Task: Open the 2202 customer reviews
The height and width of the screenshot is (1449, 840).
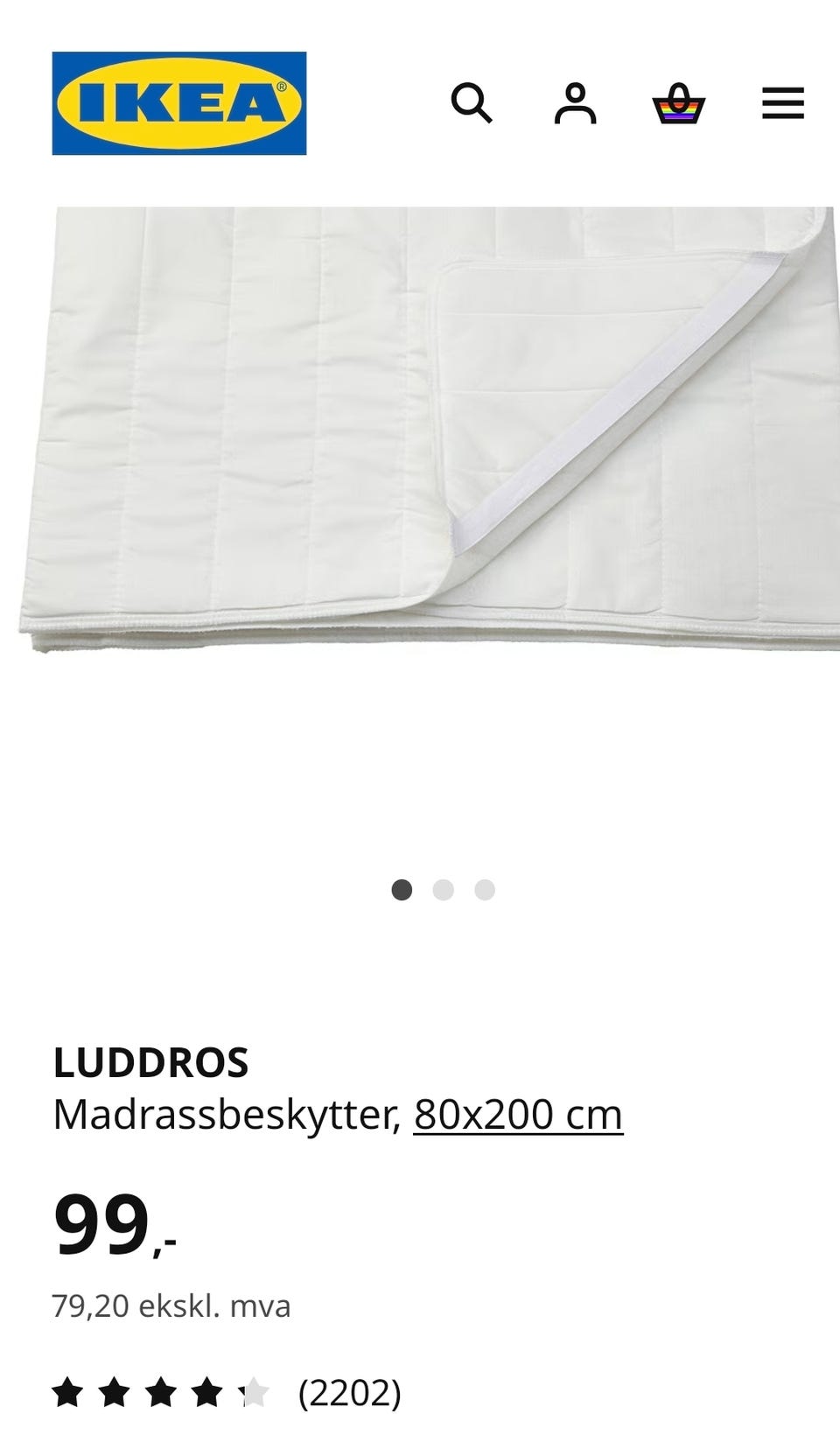Action: click(x=349, y=1392)
